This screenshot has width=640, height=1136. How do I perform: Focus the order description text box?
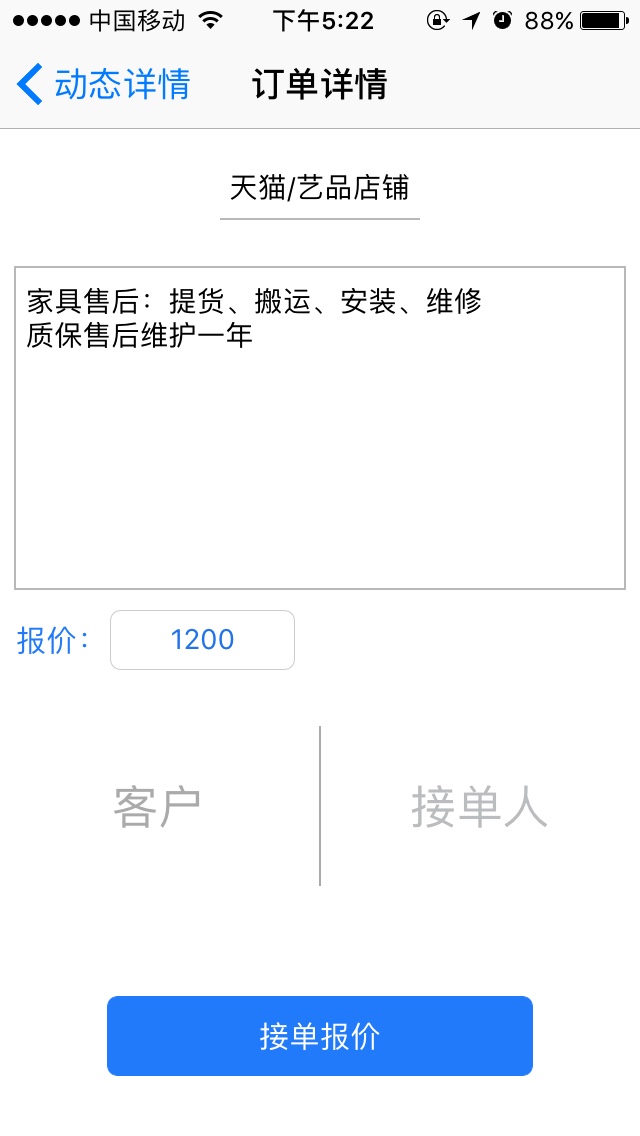pyautogui.click(x=320, y=428)
